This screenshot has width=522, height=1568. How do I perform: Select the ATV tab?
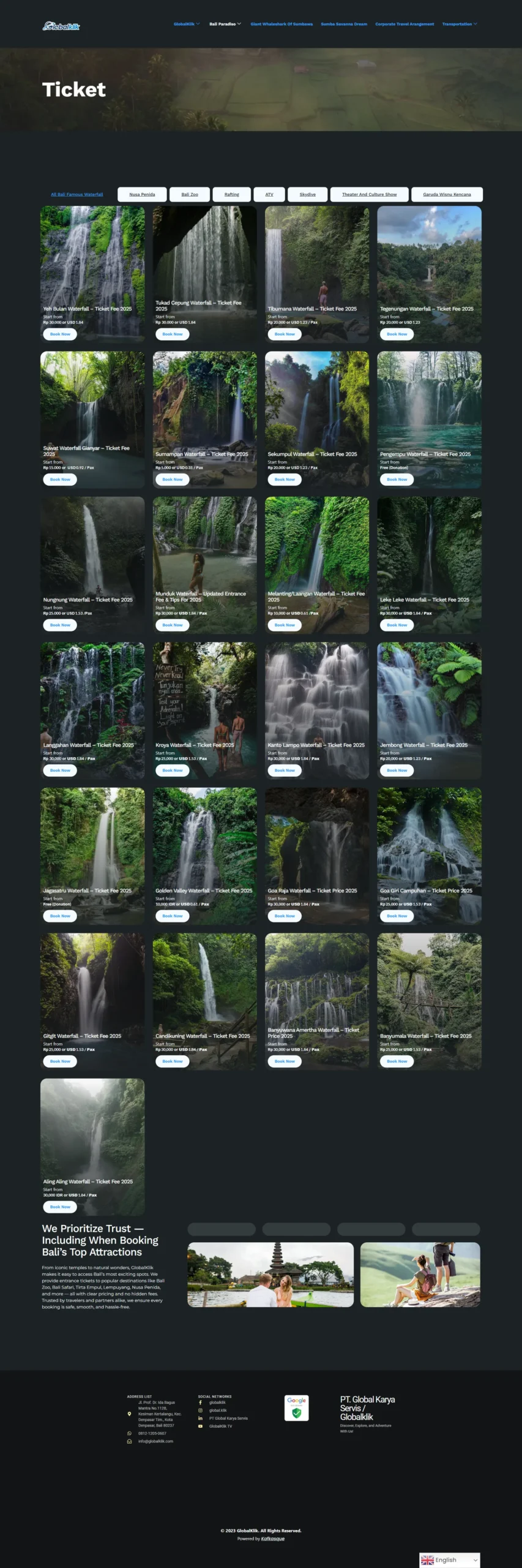pos(269,194)
